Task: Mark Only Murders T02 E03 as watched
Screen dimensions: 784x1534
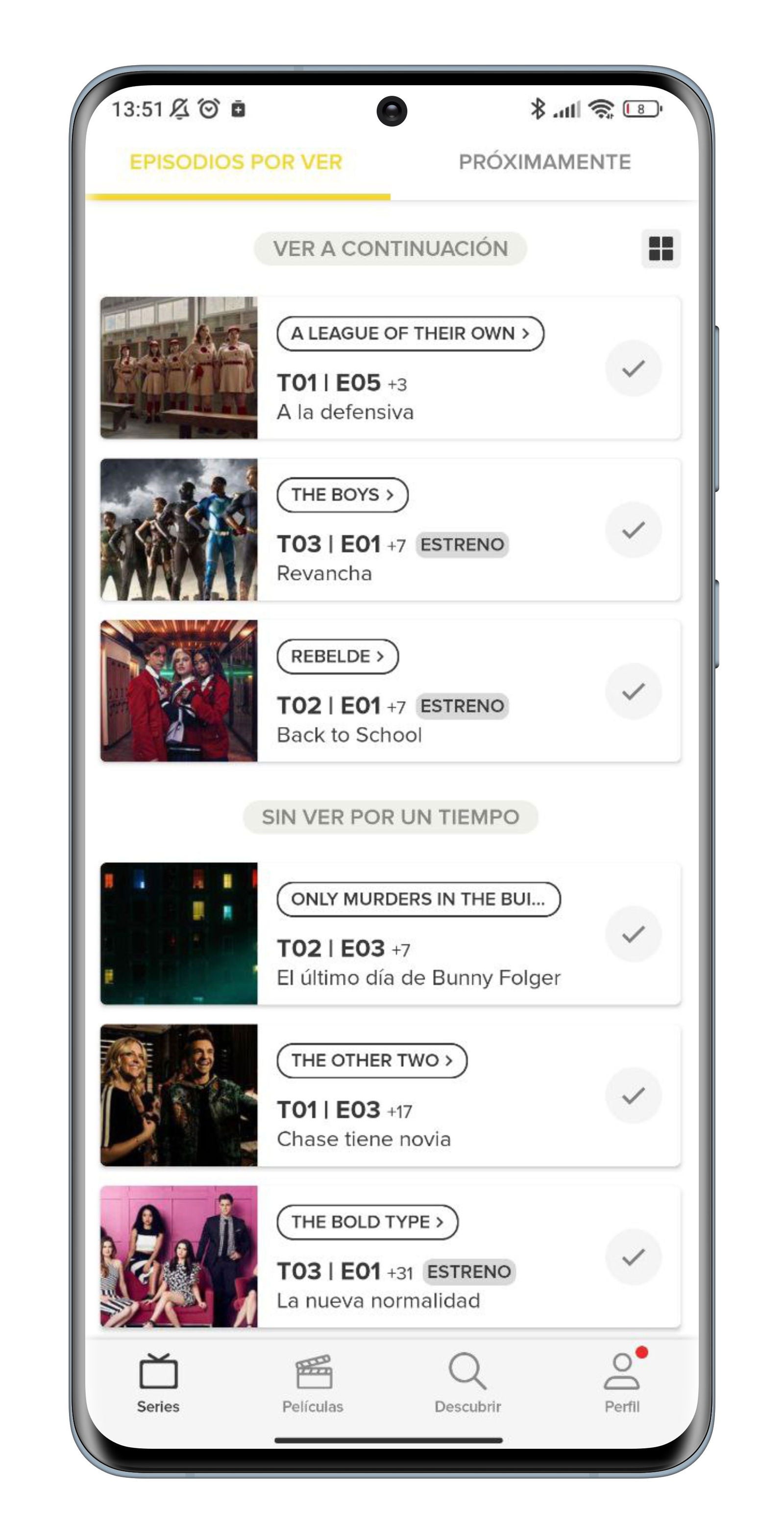Action: click(x=633, y=934)
